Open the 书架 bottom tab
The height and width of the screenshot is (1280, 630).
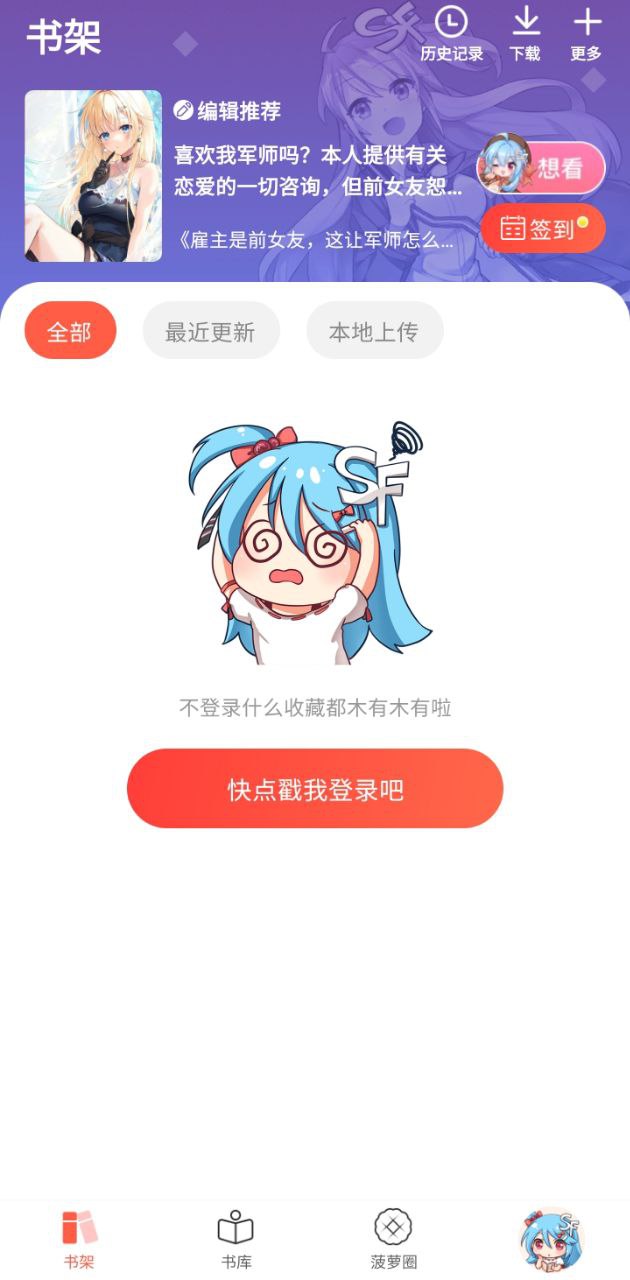point(79,1238)
